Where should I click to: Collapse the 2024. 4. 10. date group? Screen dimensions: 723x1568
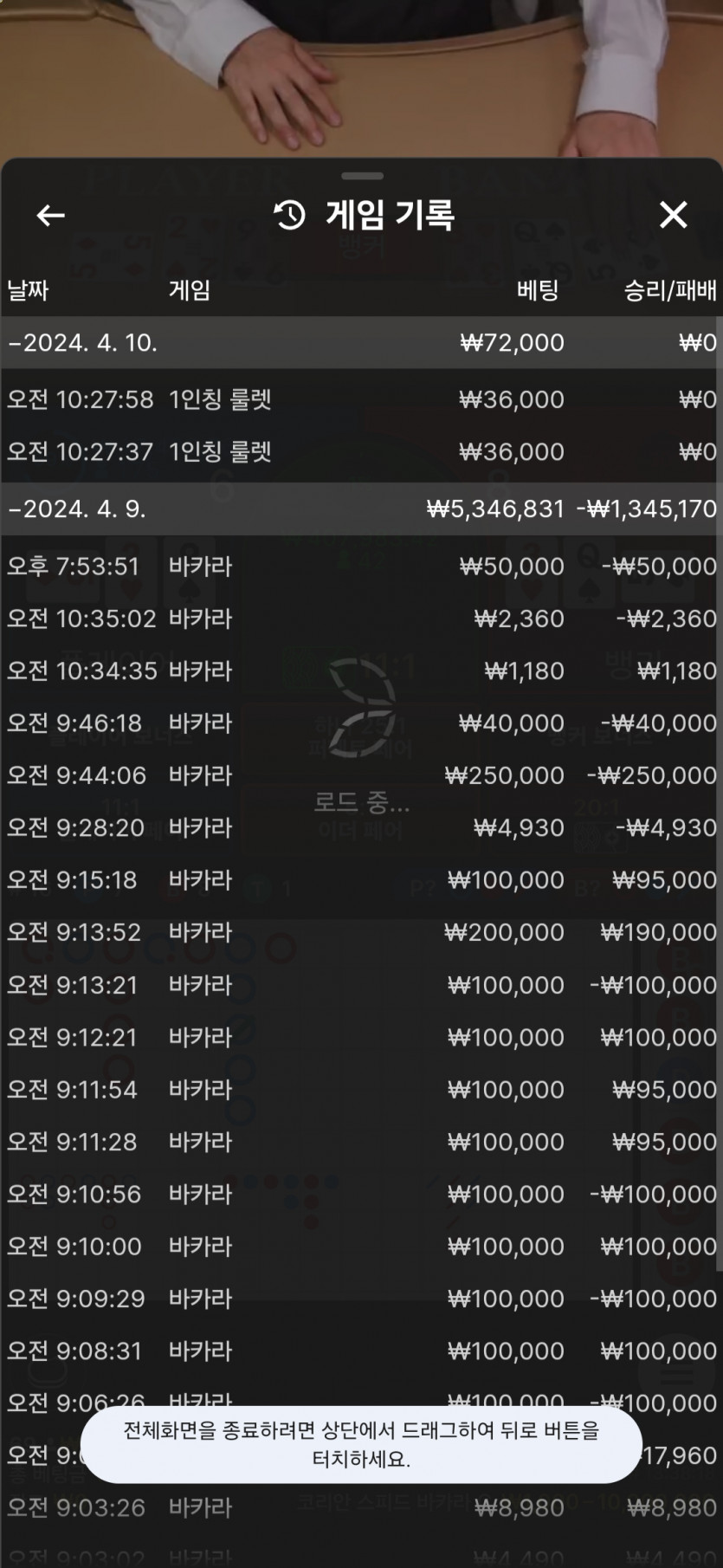point(83,343)
